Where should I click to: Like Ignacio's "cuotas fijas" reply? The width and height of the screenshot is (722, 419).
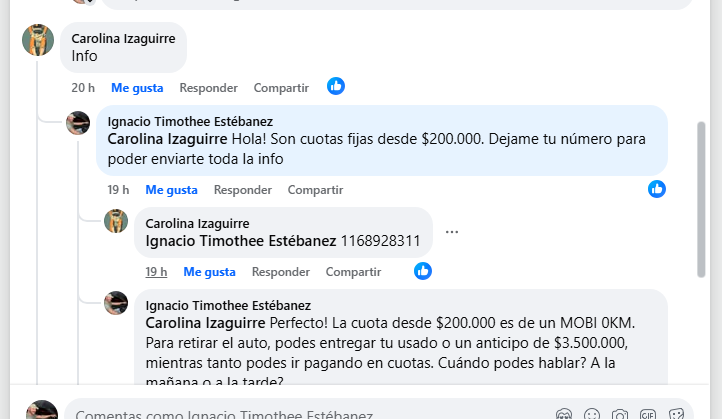171,190
